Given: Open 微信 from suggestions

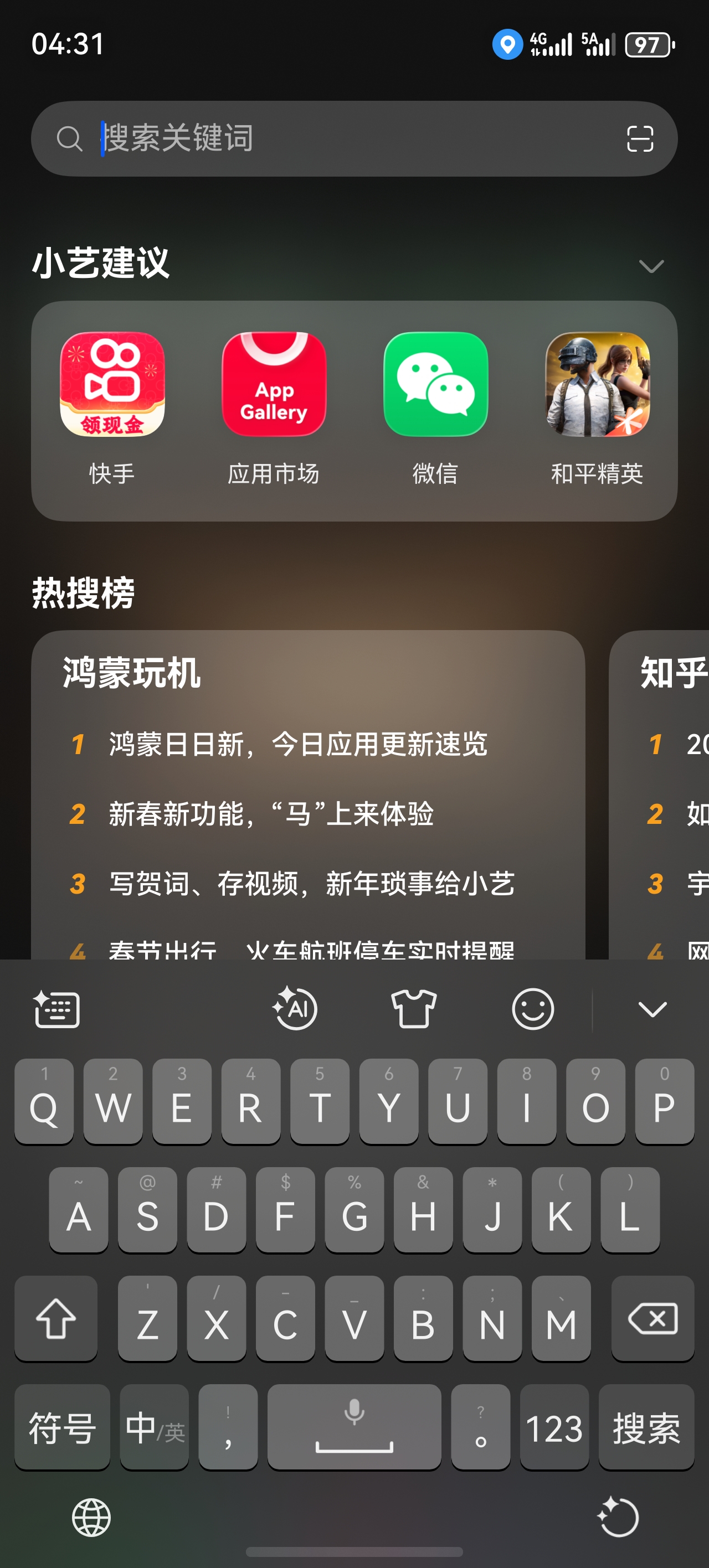Looking at the screenshot, I should point(435,385).
